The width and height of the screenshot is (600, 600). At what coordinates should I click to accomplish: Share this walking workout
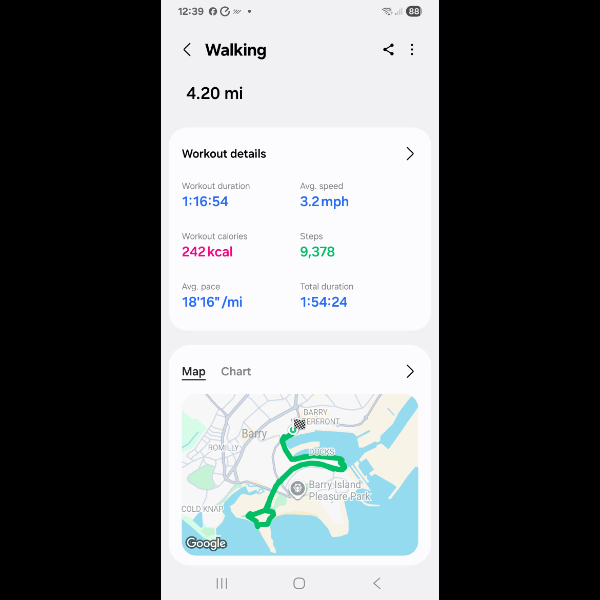coord(388,50)
